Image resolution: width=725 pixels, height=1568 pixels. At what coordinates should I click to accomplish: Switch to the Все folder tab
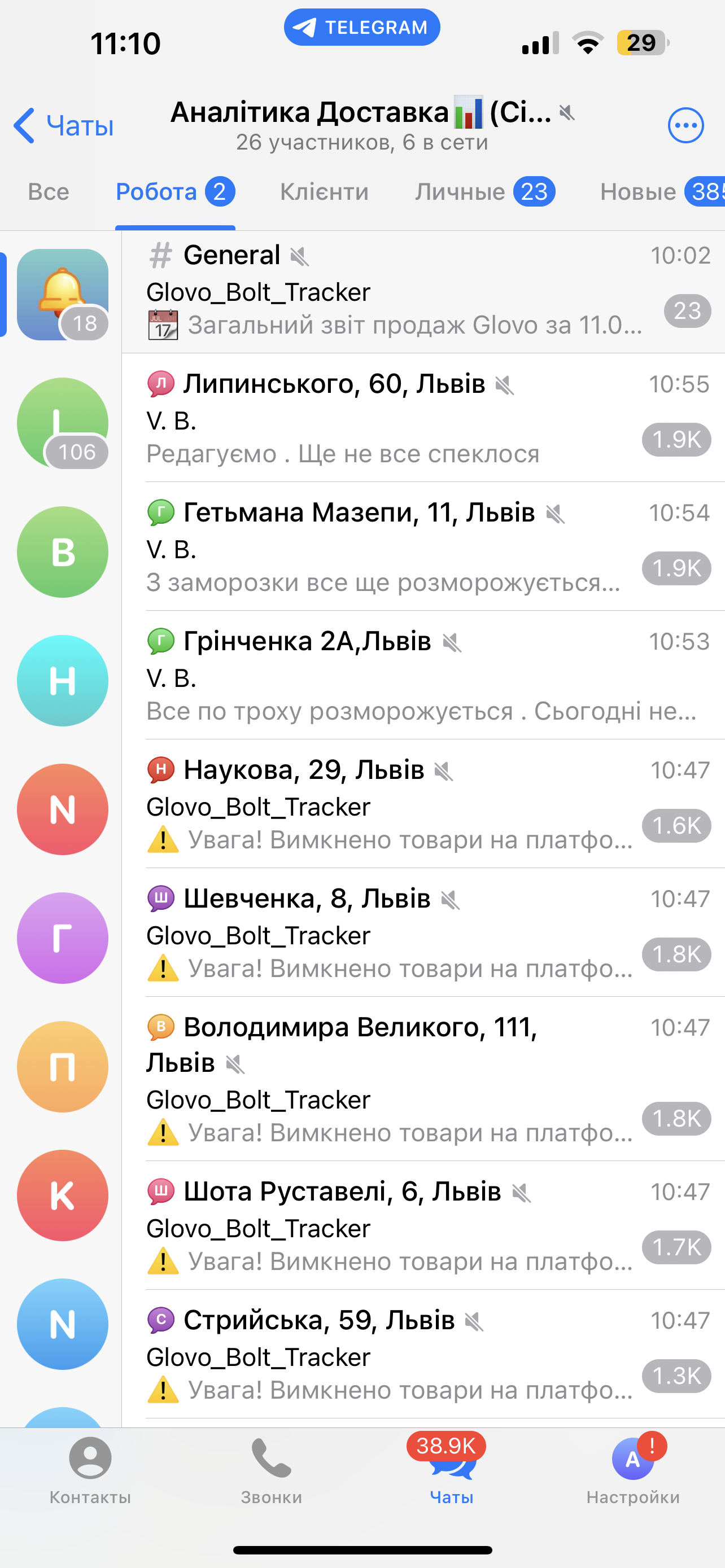tap(49, 192)
